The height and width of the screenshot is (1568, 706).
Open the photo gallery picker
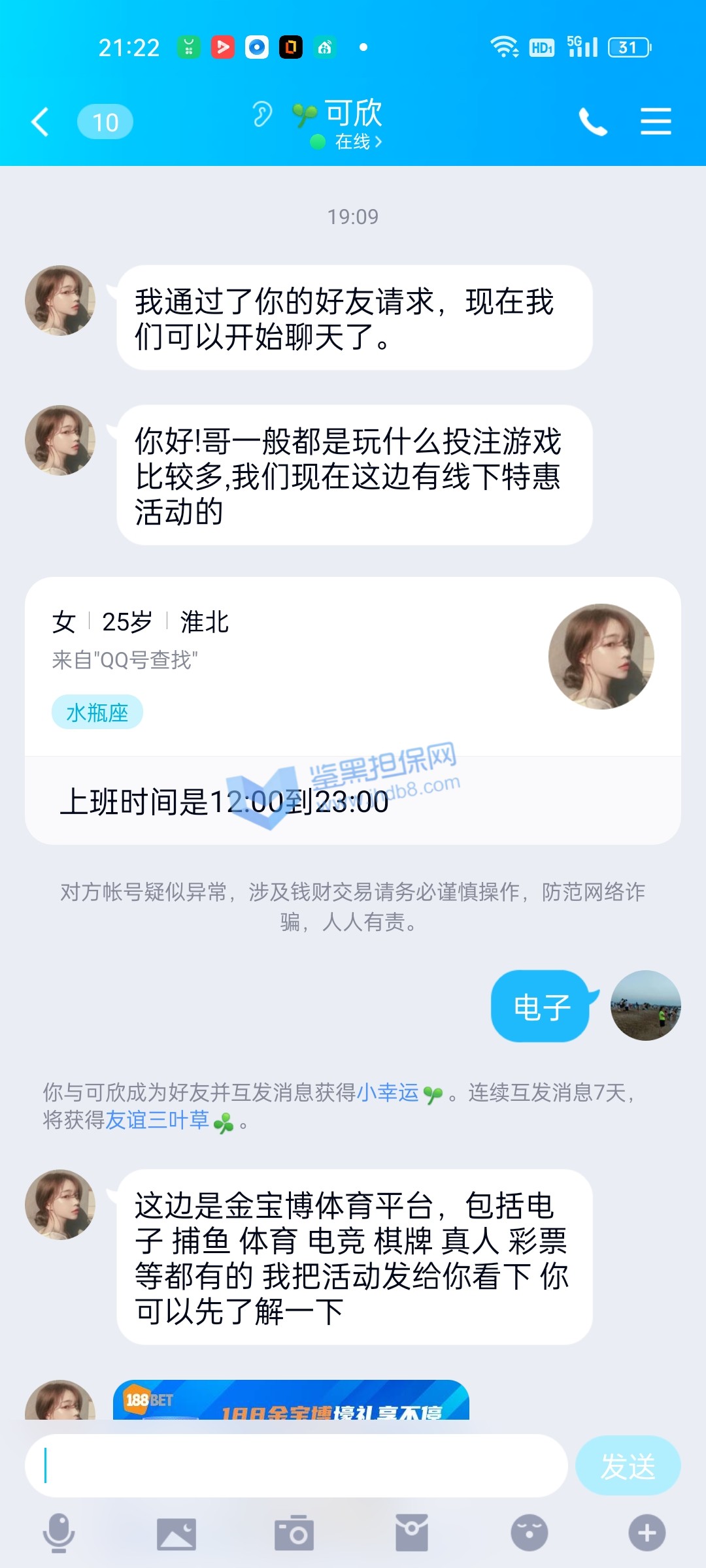click(x=176, y=1533)
